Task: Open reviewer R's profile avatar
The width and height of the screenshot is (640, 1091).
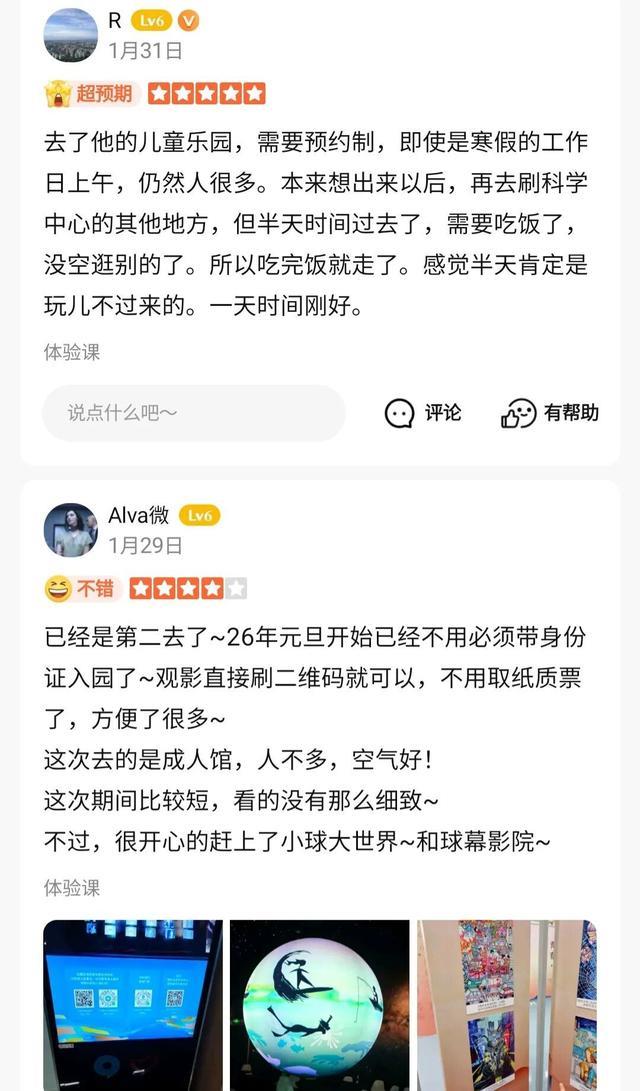Action: click(x=71, y=35)
